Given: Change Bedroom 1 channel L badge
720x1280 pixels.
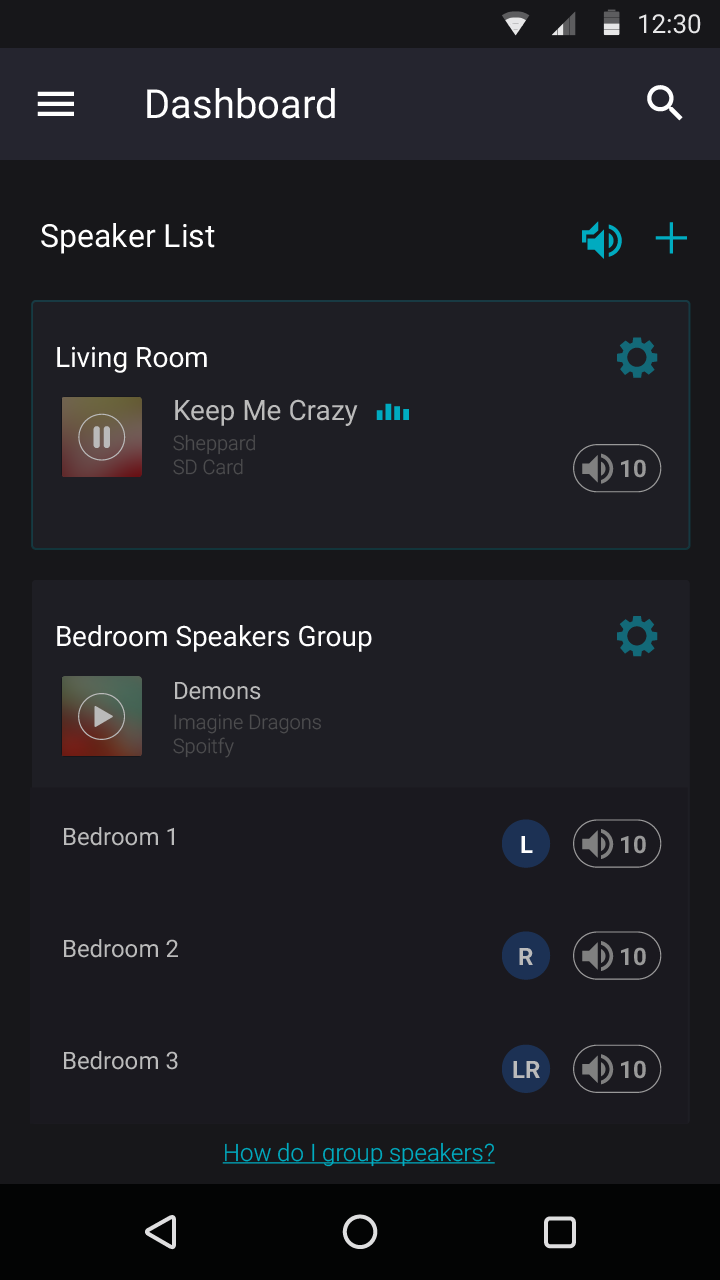Looking at the screenshot, I should [526, 845].
